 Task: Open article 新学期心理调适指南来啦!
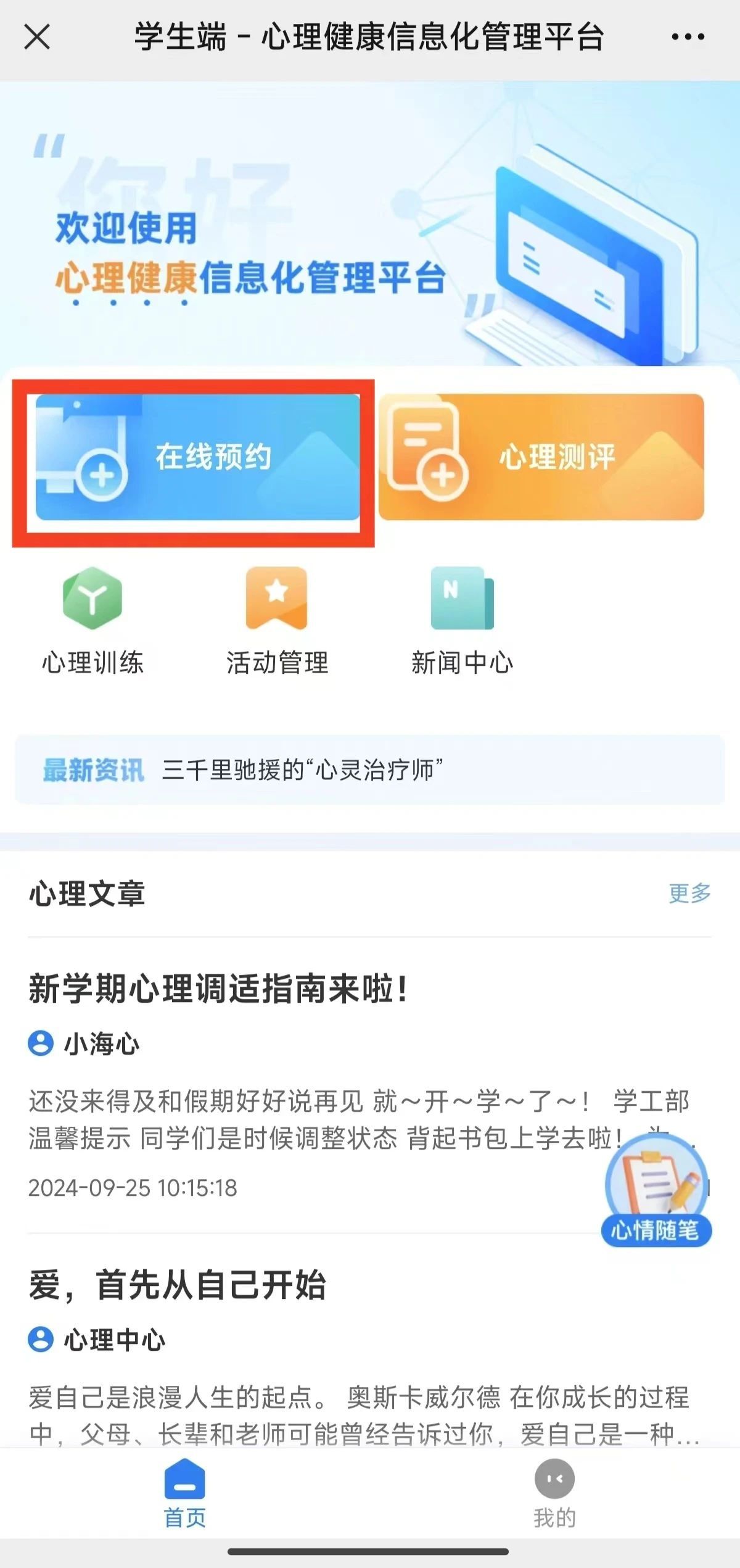(x=218, y=989)
